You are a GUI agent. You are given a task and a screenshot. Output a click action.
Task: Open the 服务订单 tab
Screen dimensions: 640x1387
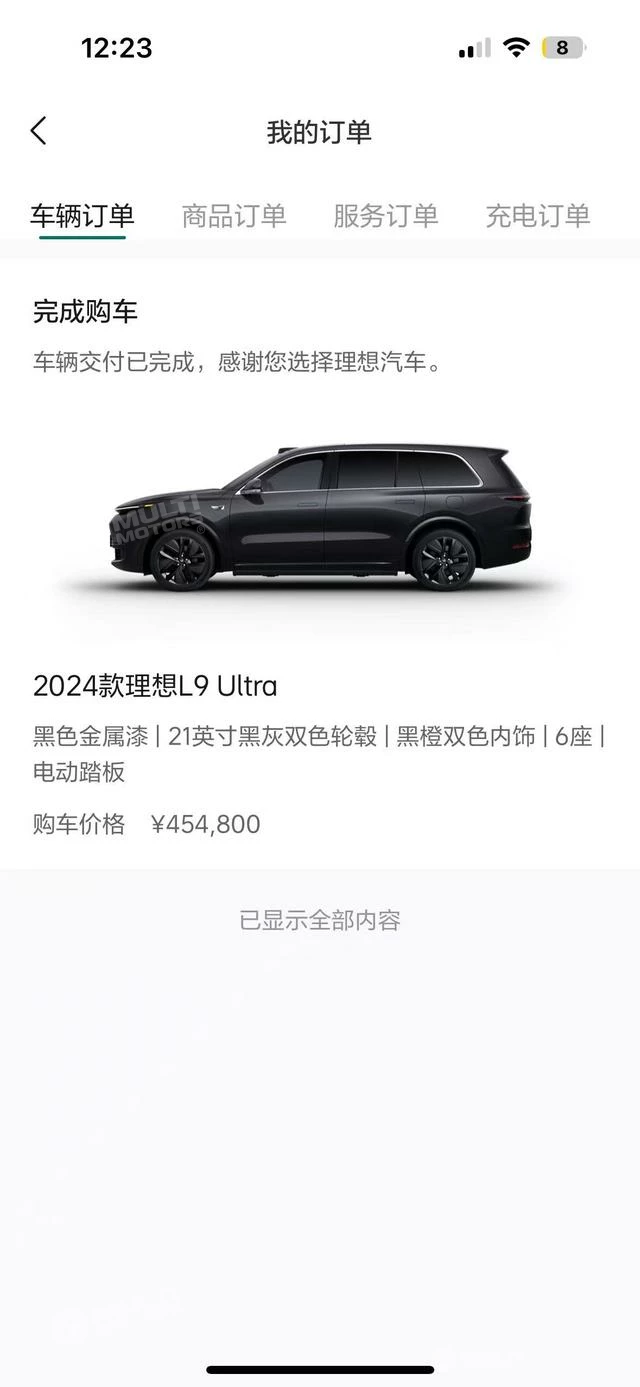click(385, 215)
